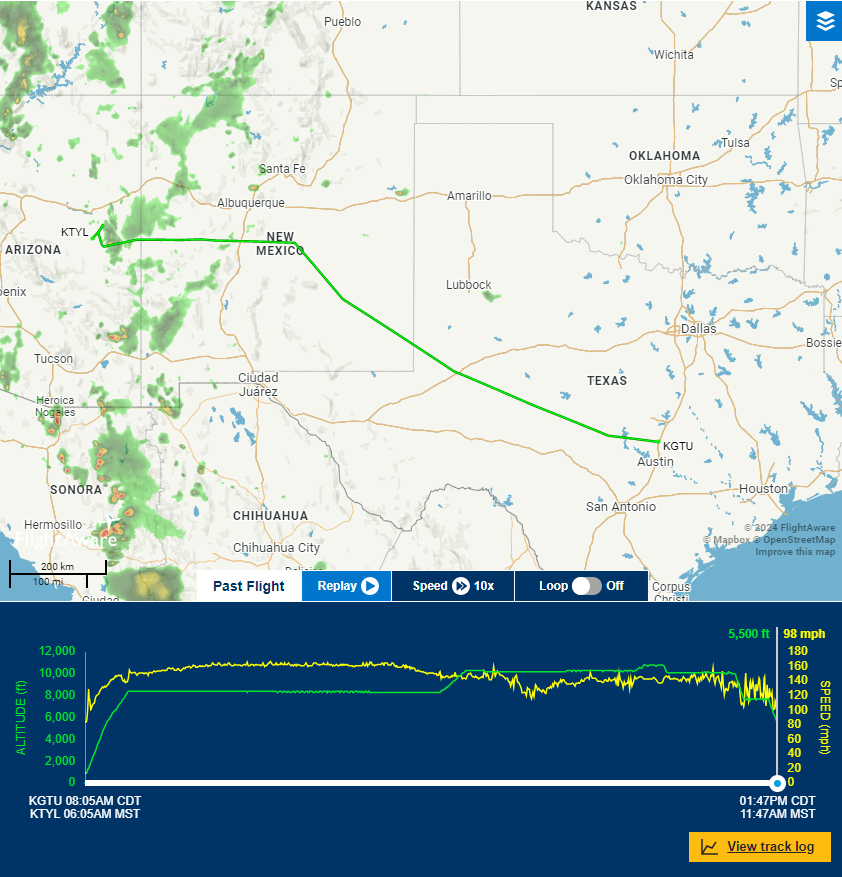Open the Improve this map link
Screen dimensions: 842x877
(x=794, y=552)
